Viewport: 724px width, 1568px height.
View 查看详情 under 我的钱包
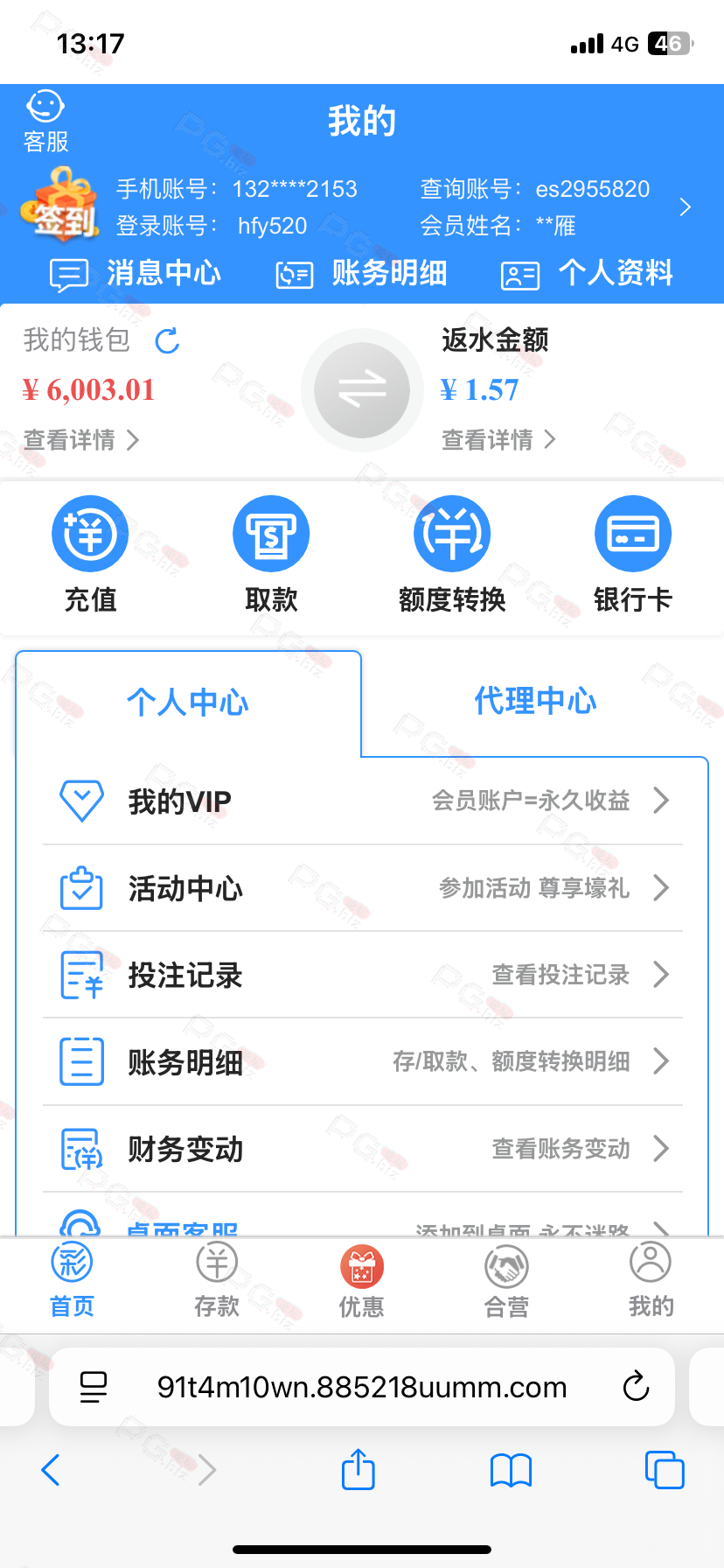click(80, 439)
